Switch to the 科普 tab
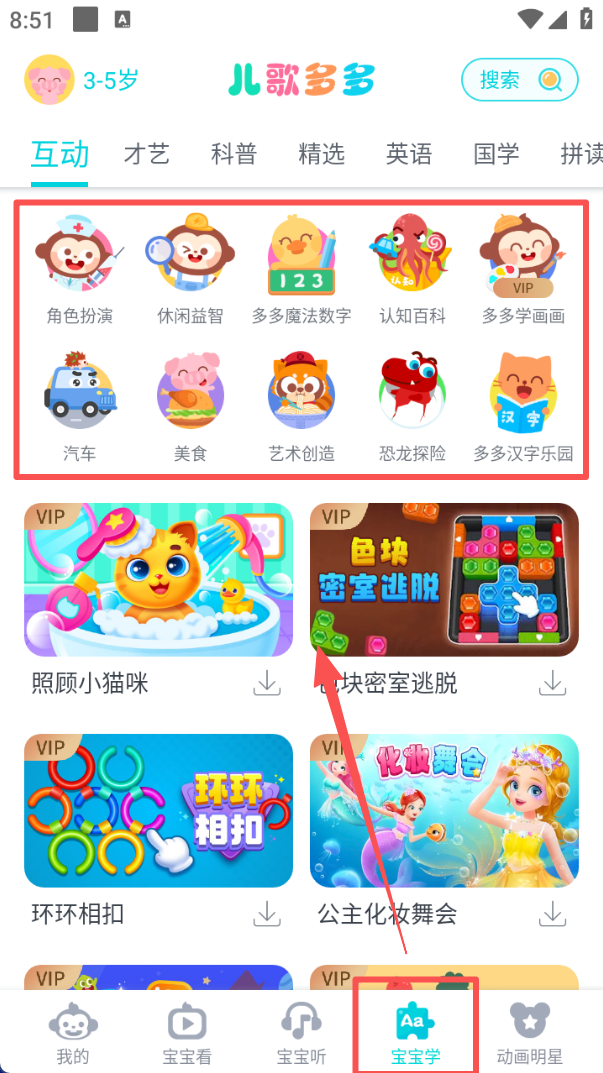This screenshot has height=1073, width=603. [x=233, y=154]
